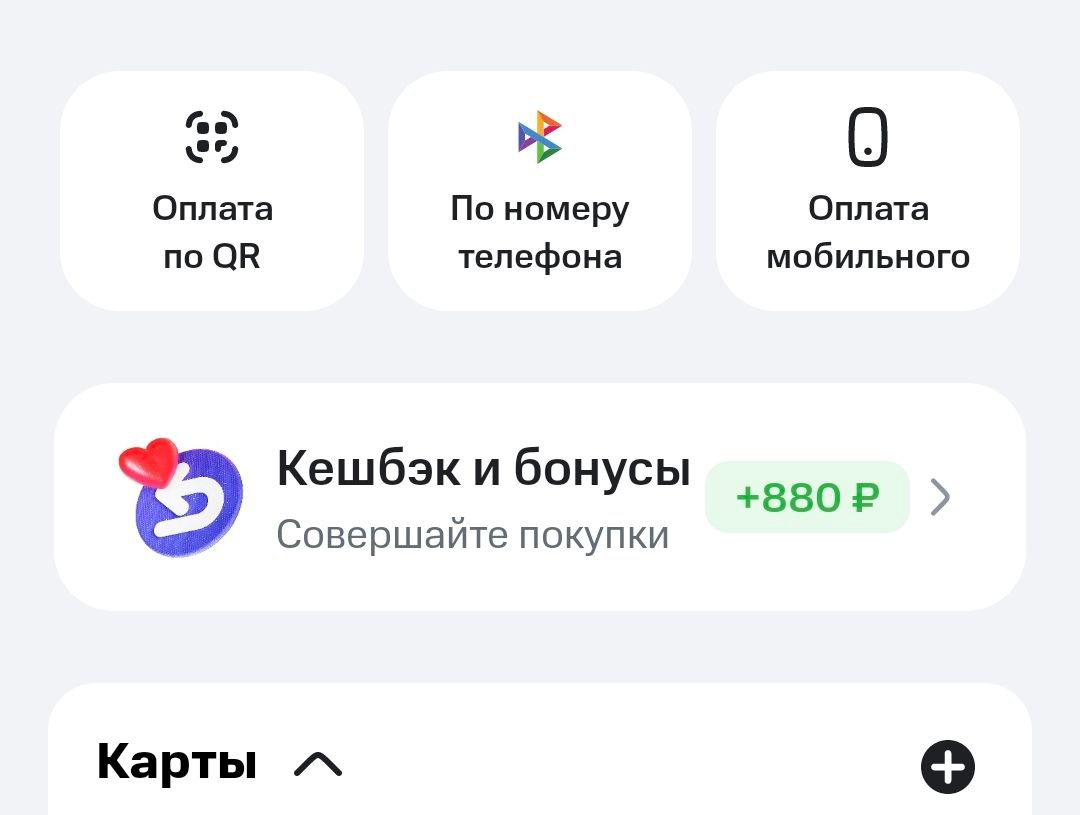Open Оплата по QR

[x=212, y=191]
